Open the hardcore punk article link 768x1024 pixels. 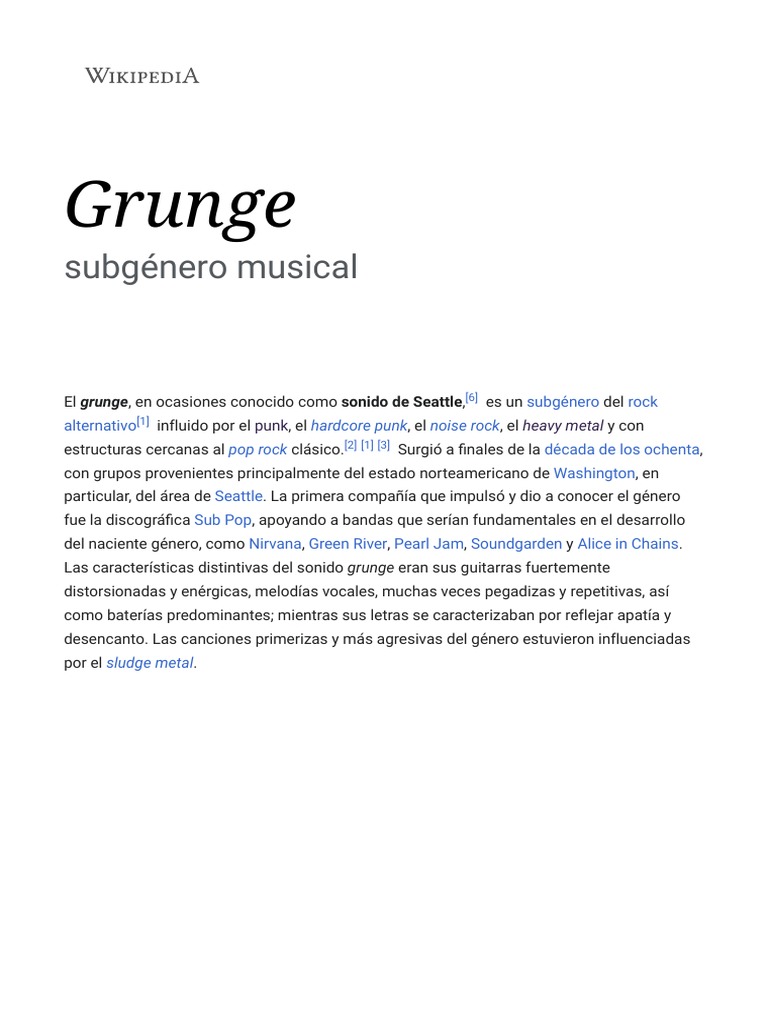tap(359, 426)
